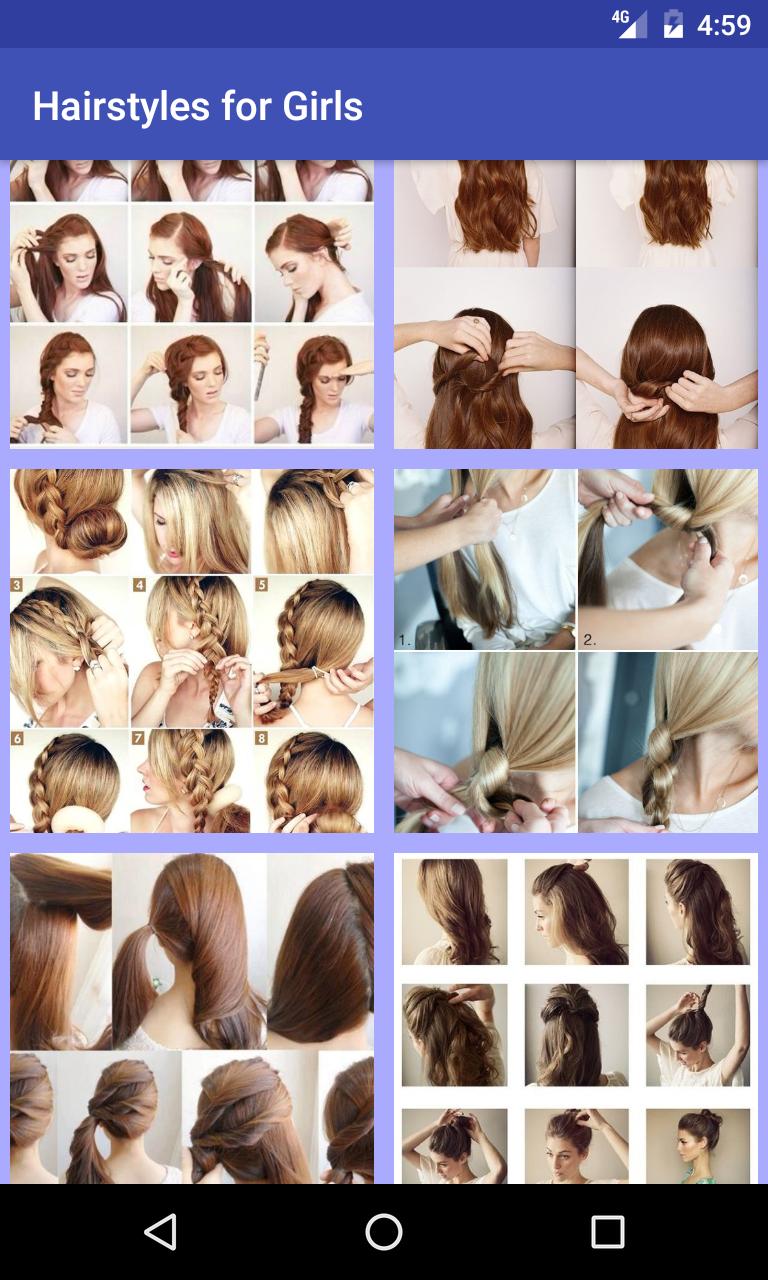768x1280 pixels.
Task: Open the back-view twisted auburn hair tile
Action: click(x=575, y=304)
